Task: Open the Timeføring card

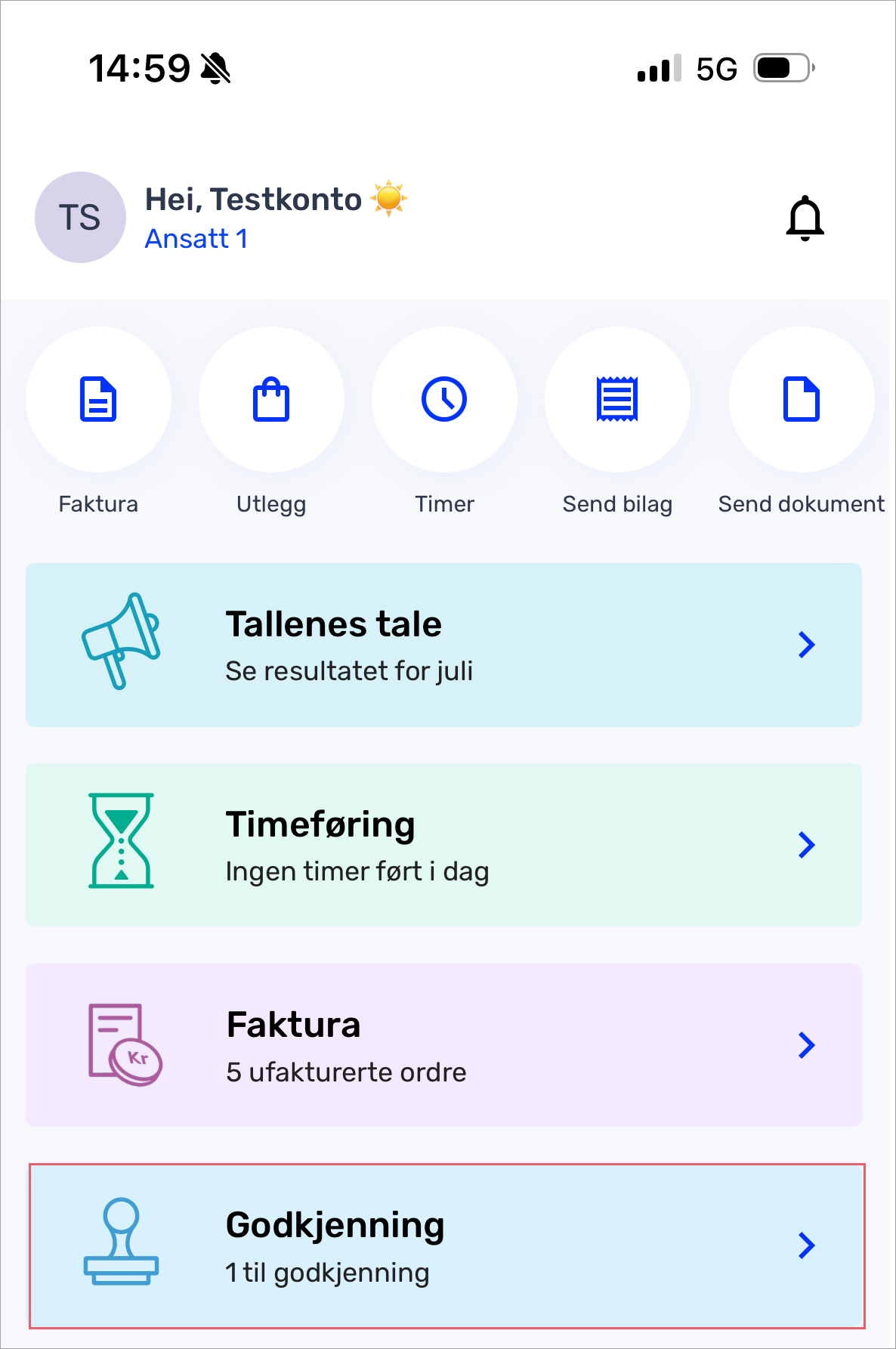Action: pos(443,845)
